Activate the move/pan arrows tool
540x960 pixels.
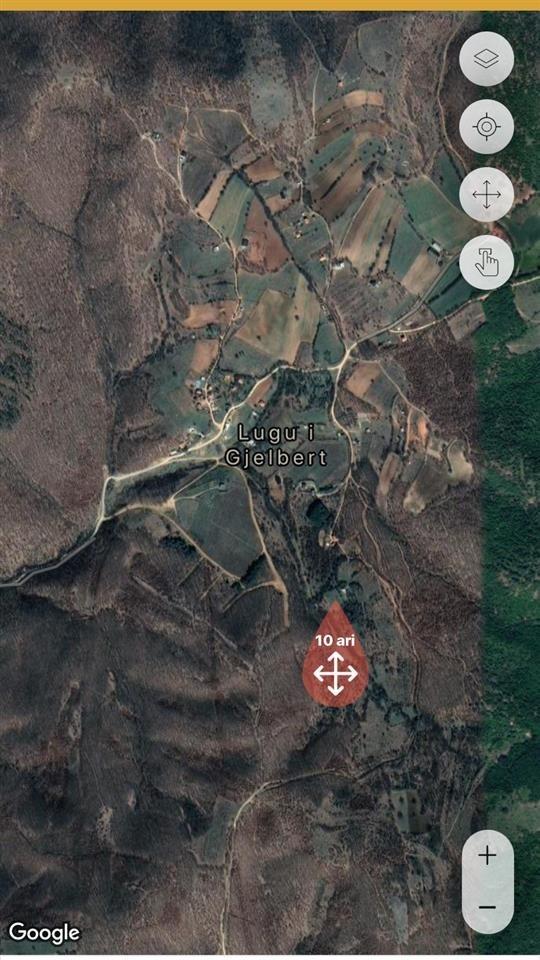click(x=487, y=195)
